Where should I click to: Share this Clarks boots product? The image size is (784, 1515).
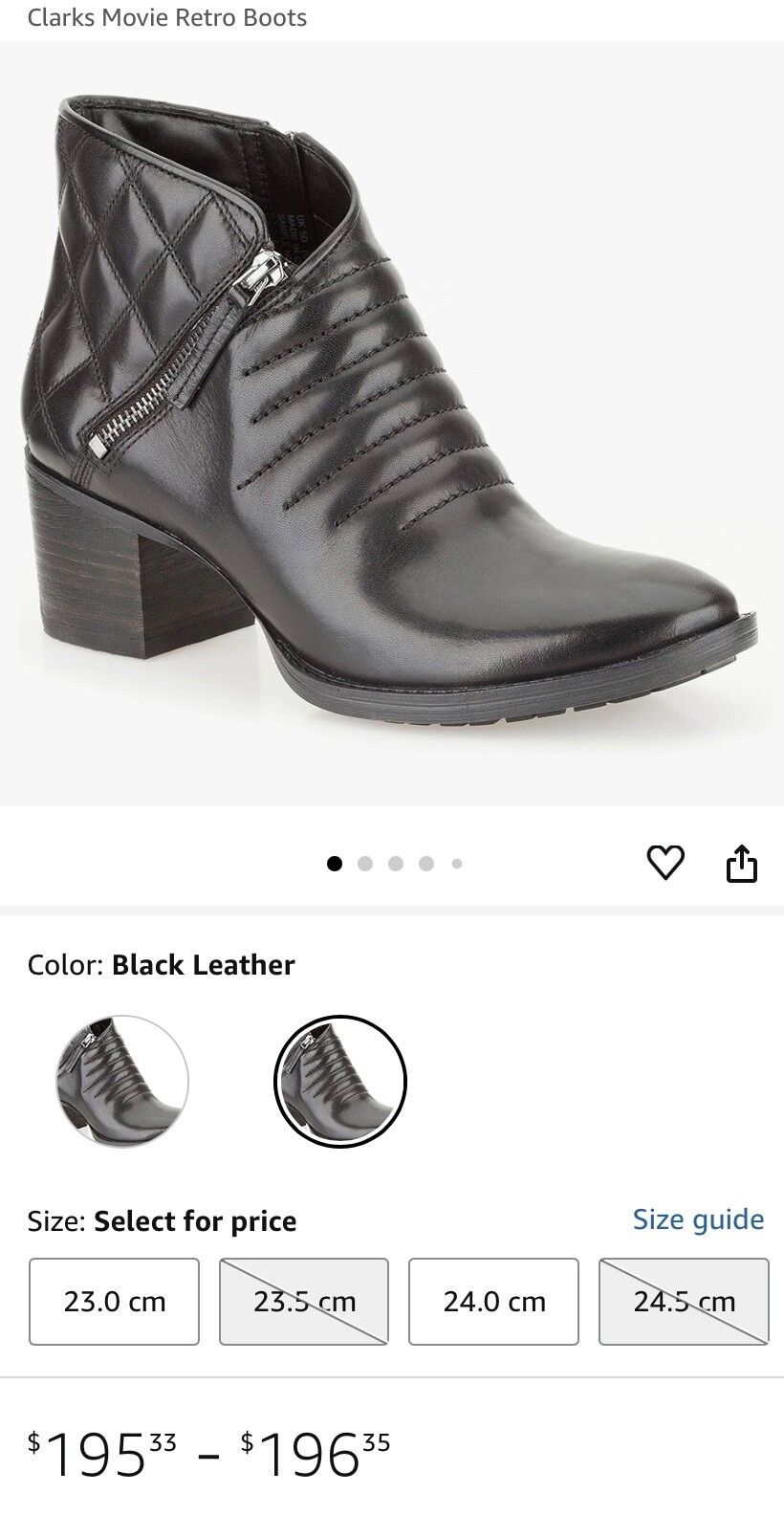(x=742, y=863)
